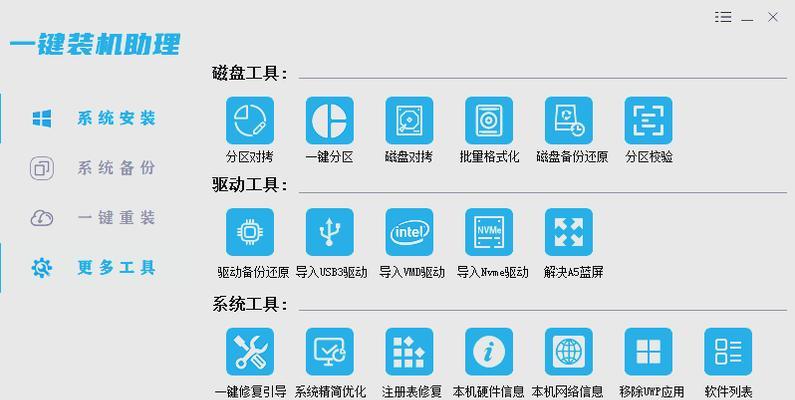The image size is (795, 400).
Task: Close the window with the X button
Action: tap(773, 17)
